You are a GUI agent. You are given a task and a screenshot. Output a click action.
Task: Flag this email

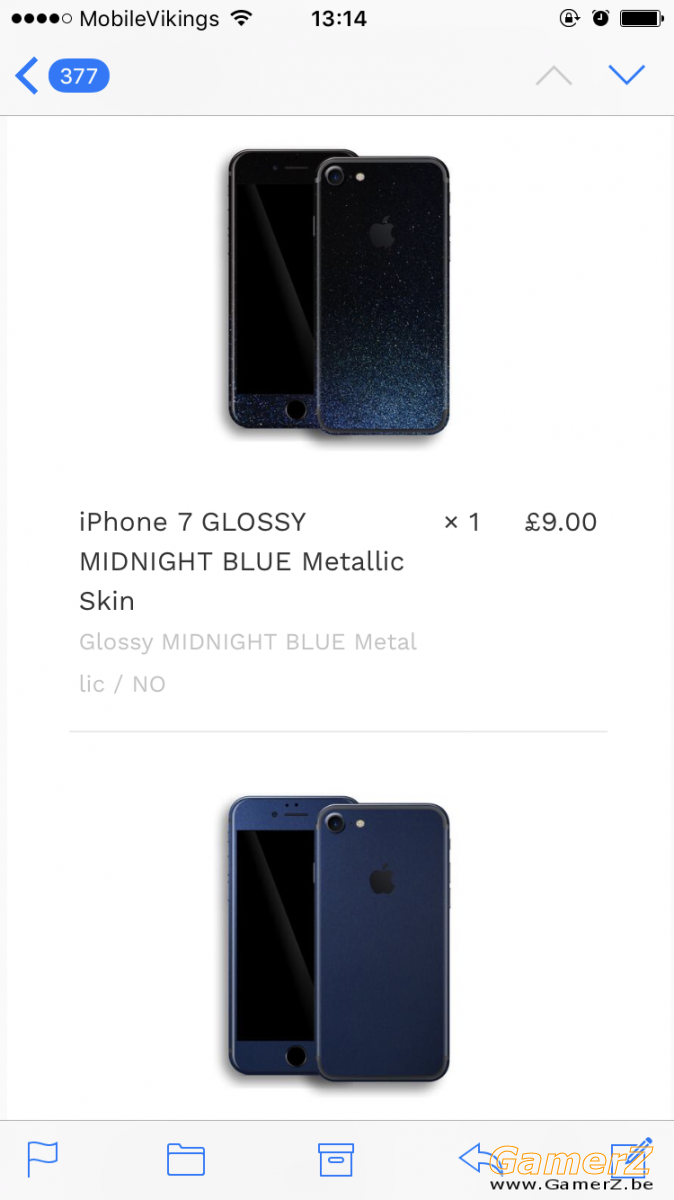[x=42, y=1159]
